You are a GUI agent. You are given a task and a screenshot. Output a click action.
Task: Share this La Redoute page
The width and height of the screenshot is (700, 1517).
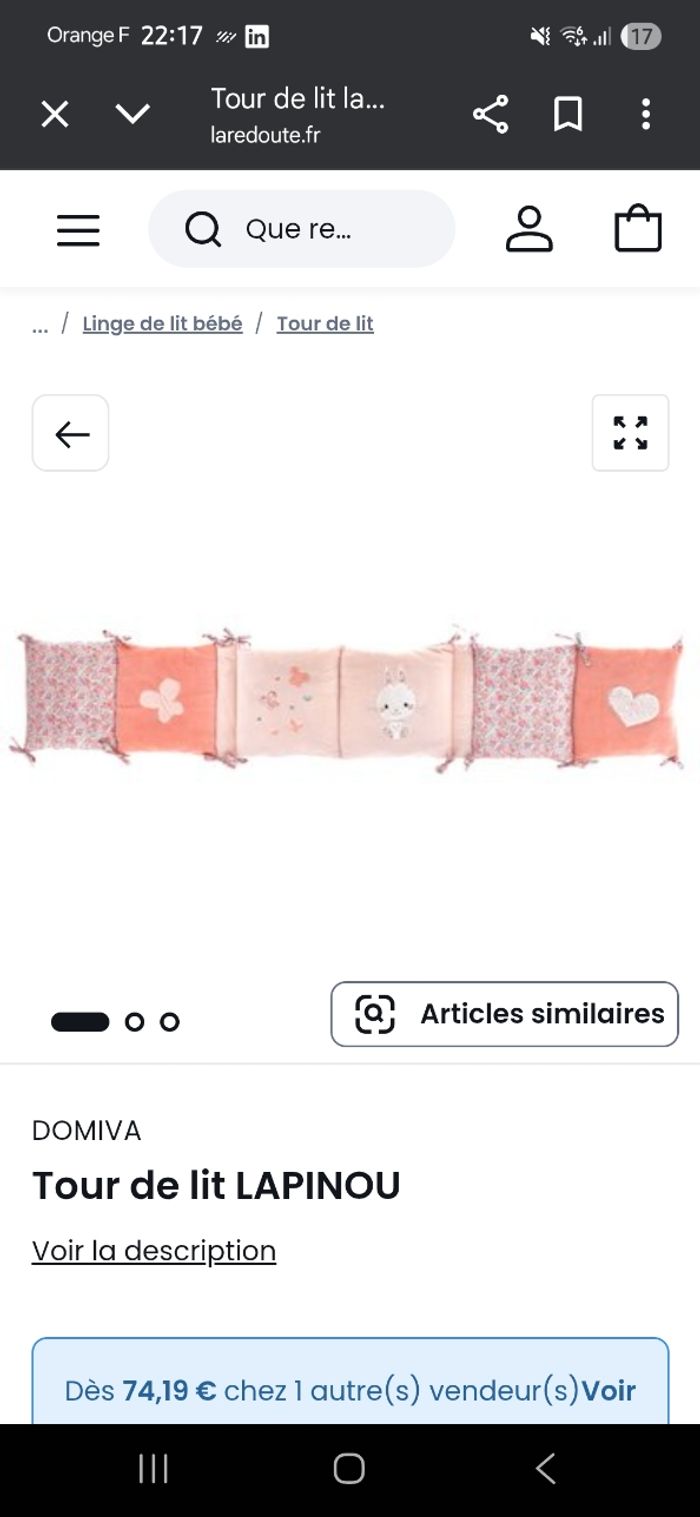[x=490, y=114]
